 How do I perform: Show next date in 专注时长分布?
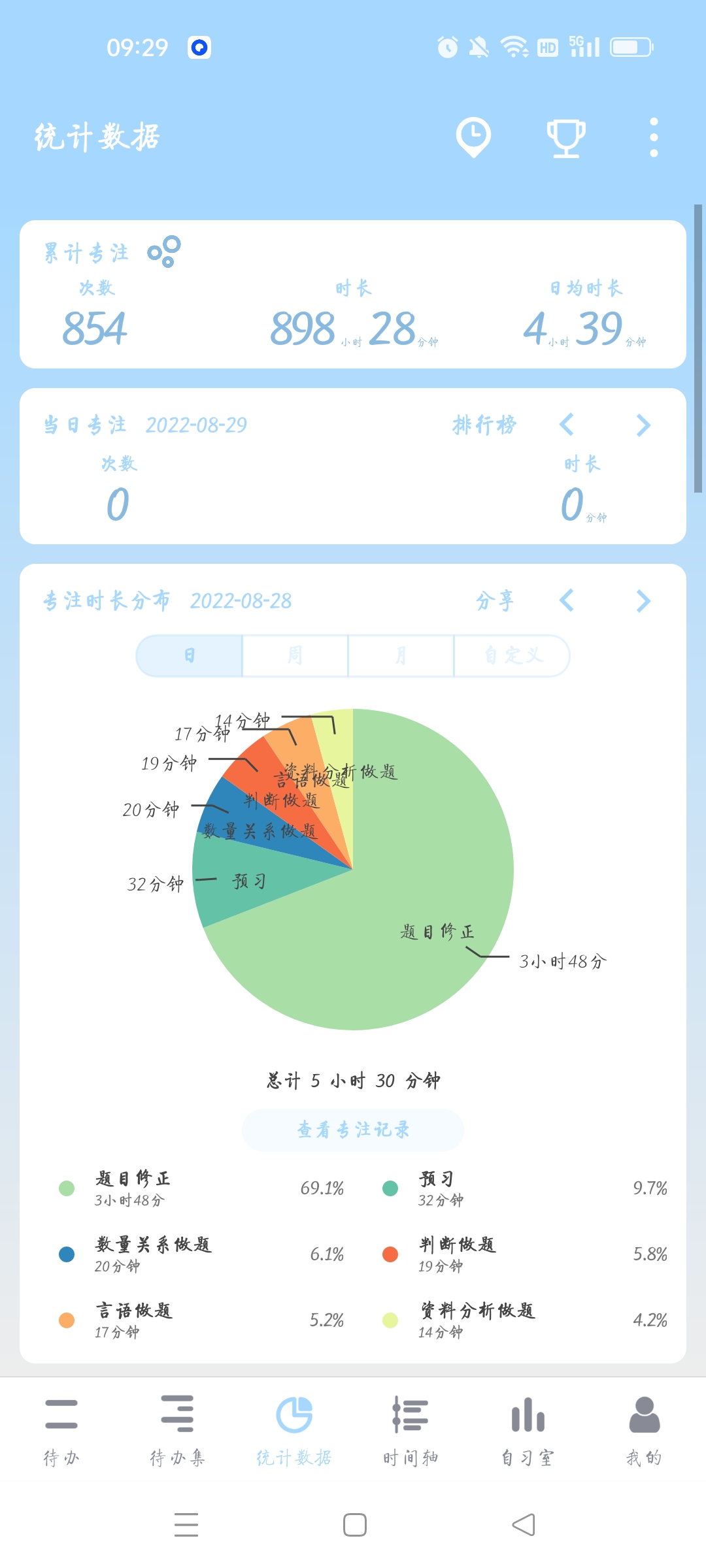(x=643, y=601)
